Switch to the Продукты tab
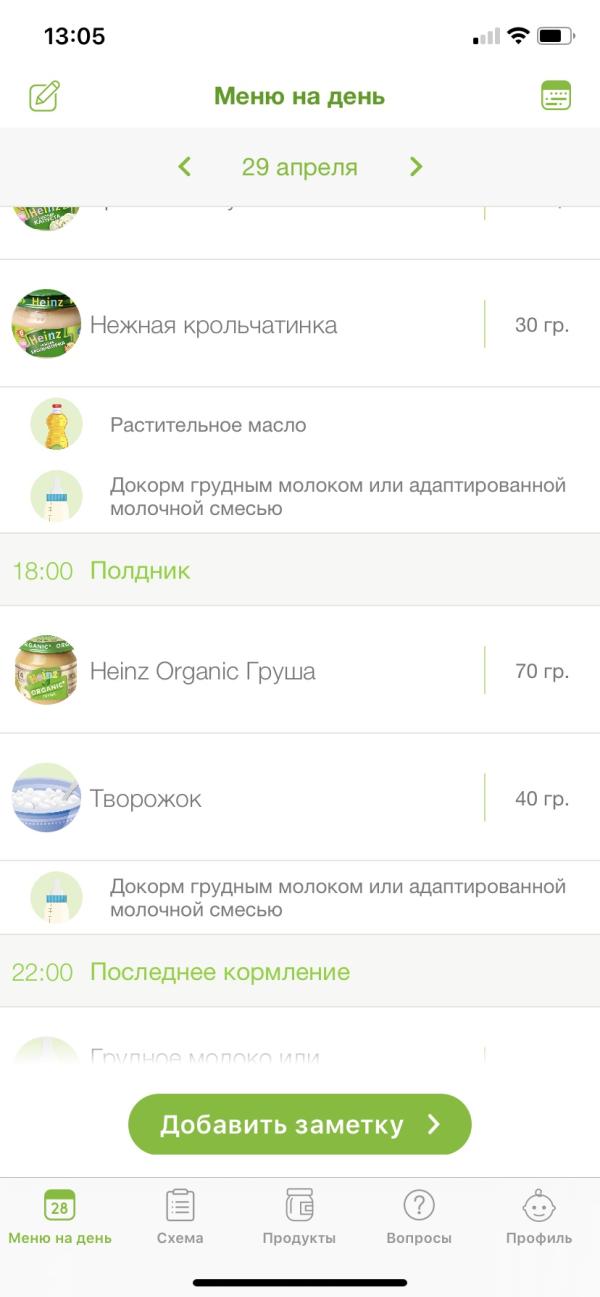 click(x=299, y=1216)
